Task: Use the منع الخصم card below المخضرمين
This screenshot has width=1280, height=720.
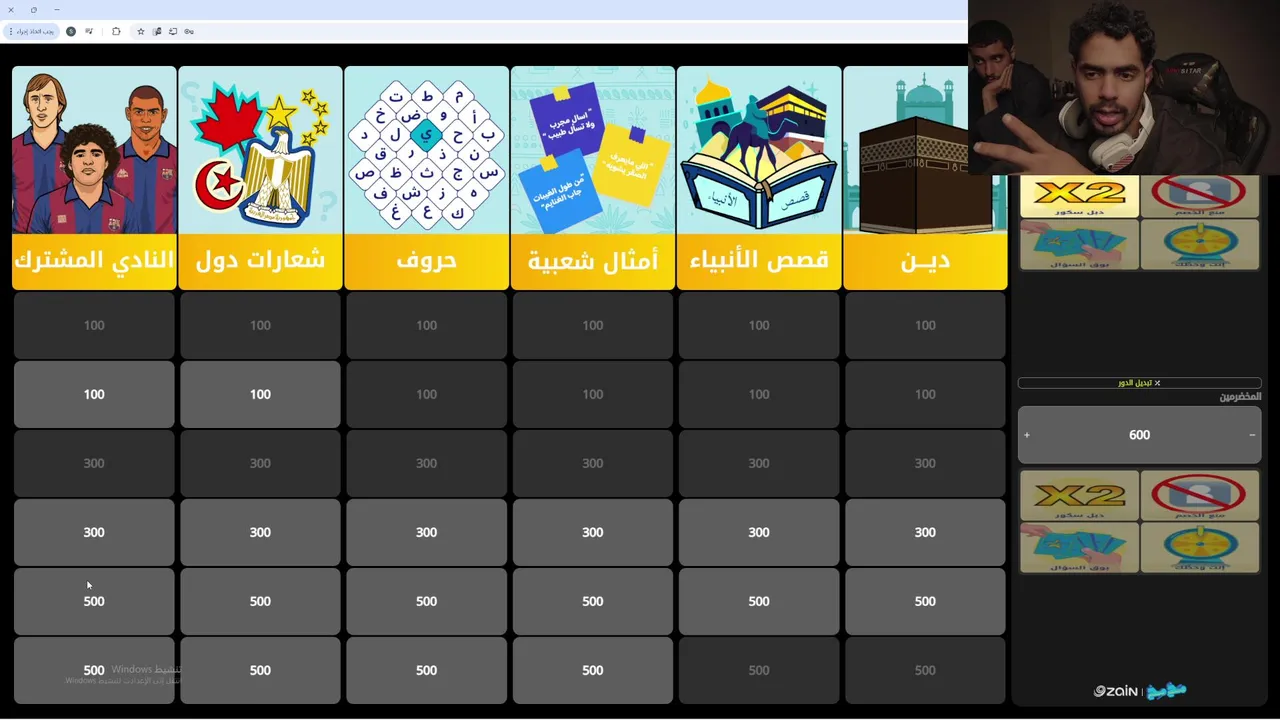Action: tap(1199, 496)
